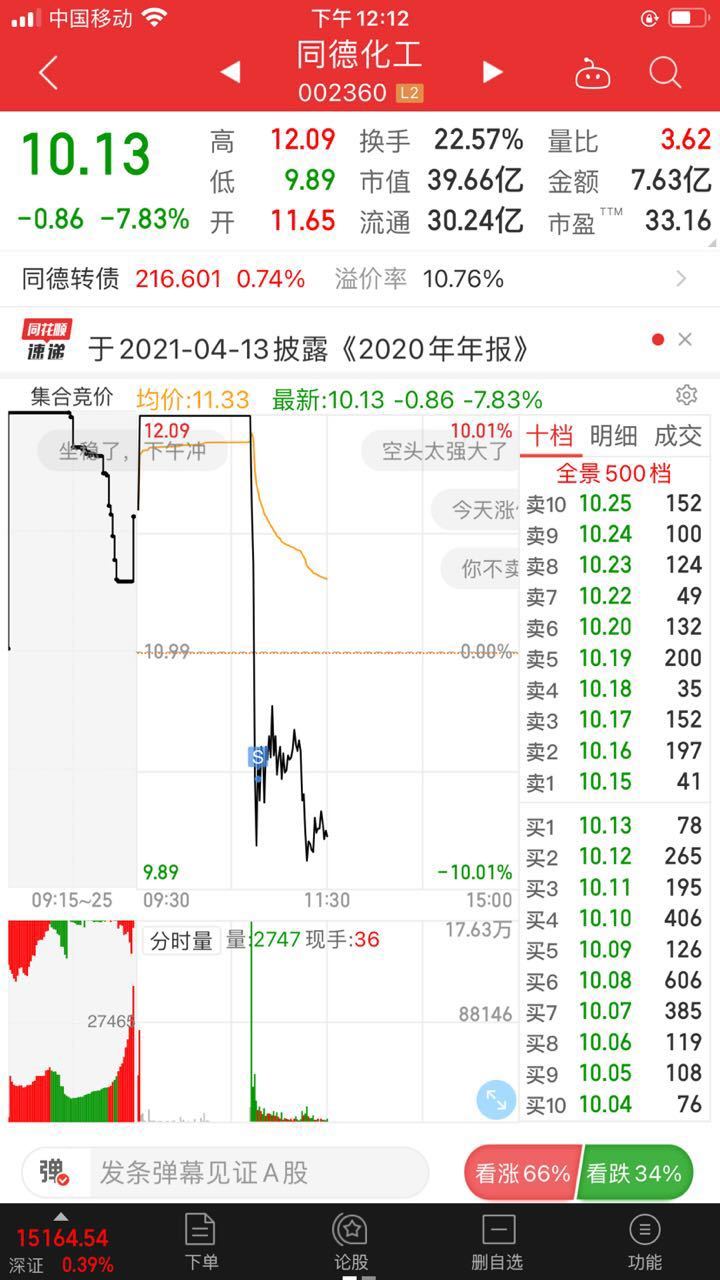
Task: Open chart settings gear
Action: pyautogui.click(x=686, y=395)
